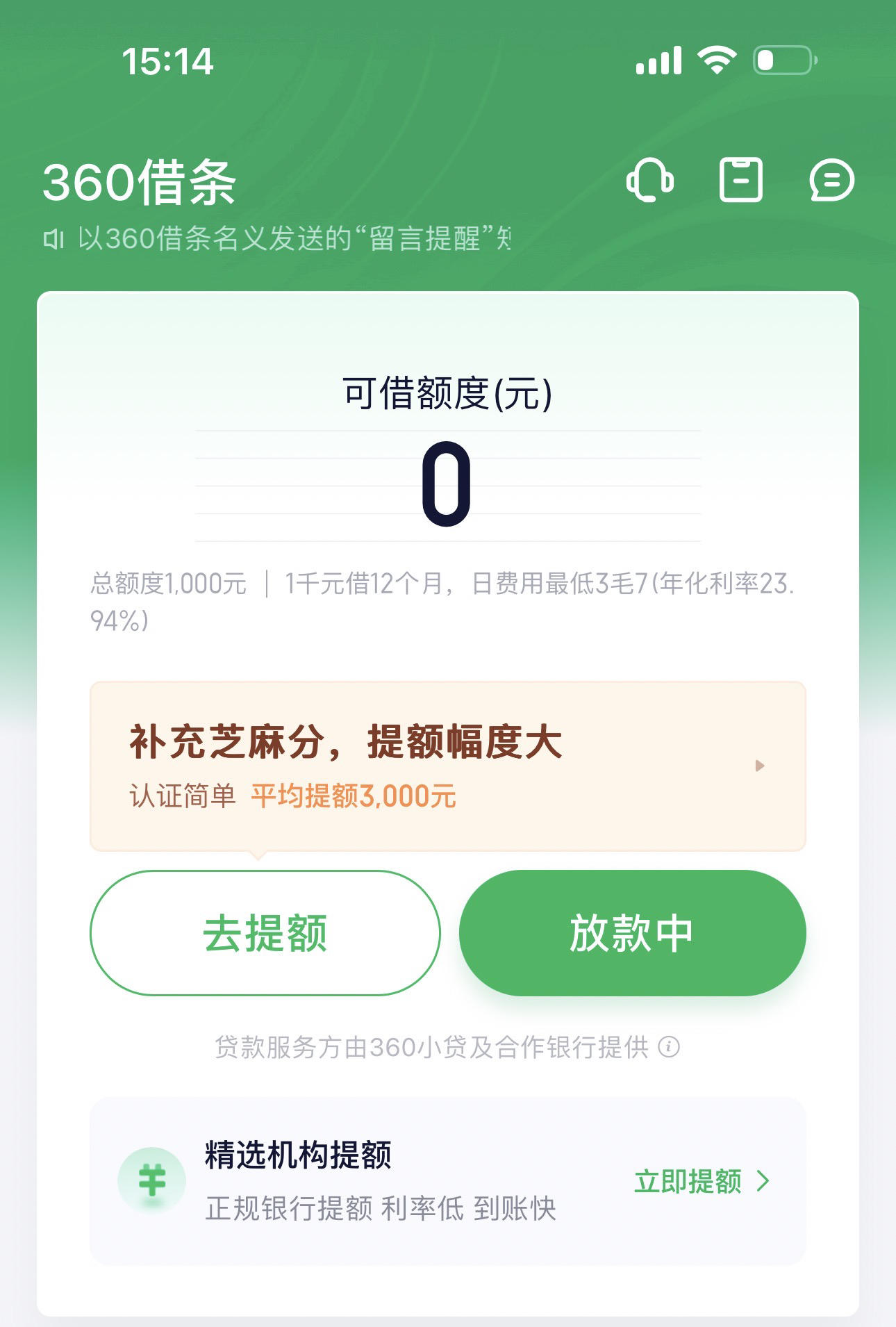This screenshot has height=1327, width=896.
Task: Click the announcement speaker icon
Action: click(56, 239)
